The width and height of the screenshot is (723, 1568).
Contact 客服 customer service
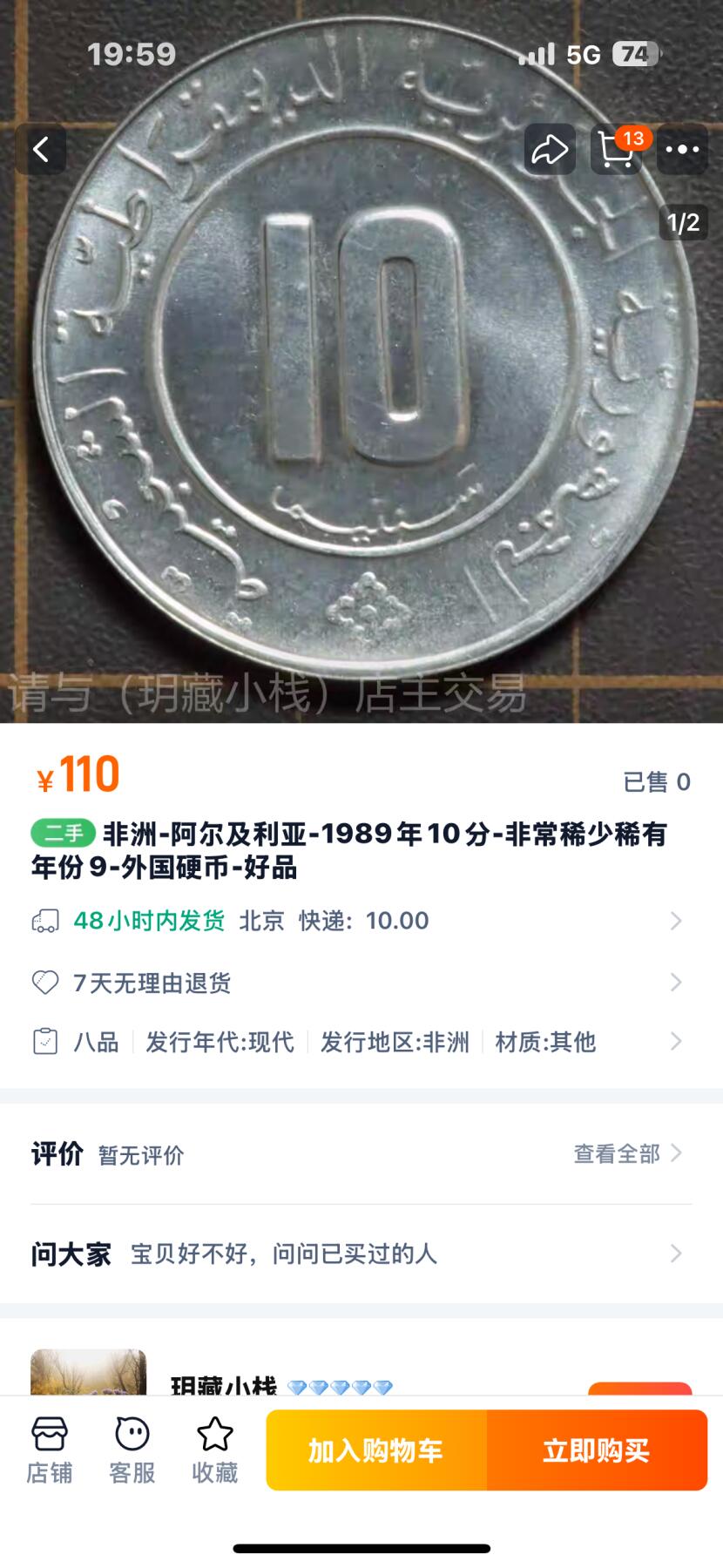coord(132,1450)
